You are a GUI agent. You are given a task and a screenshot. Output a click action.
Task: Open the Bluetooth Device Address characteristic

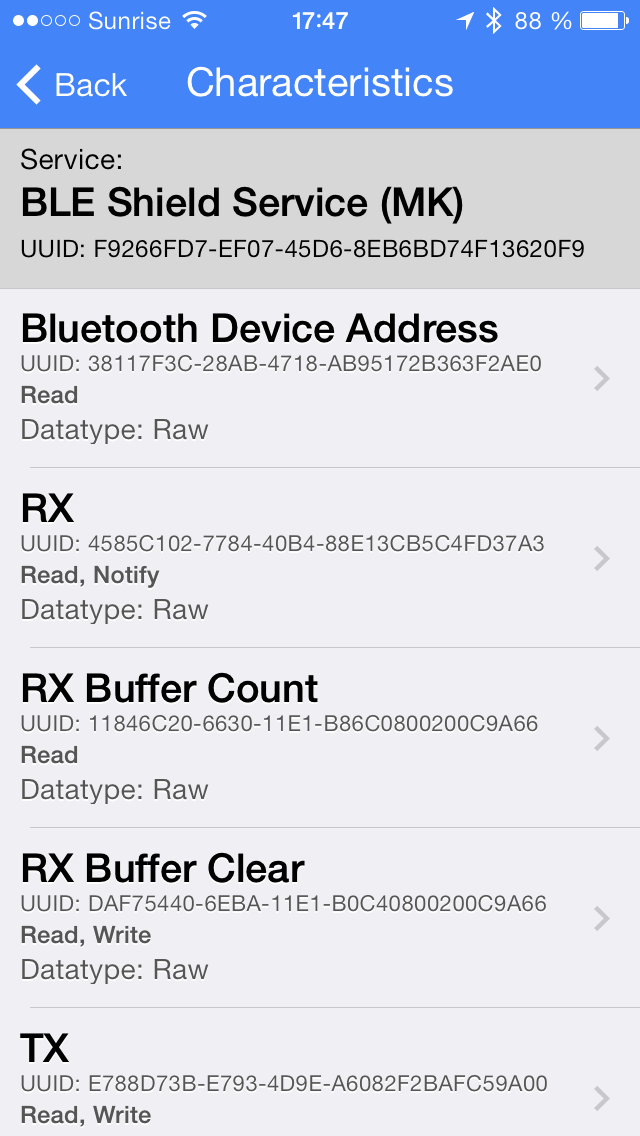[x=320, y=378]
